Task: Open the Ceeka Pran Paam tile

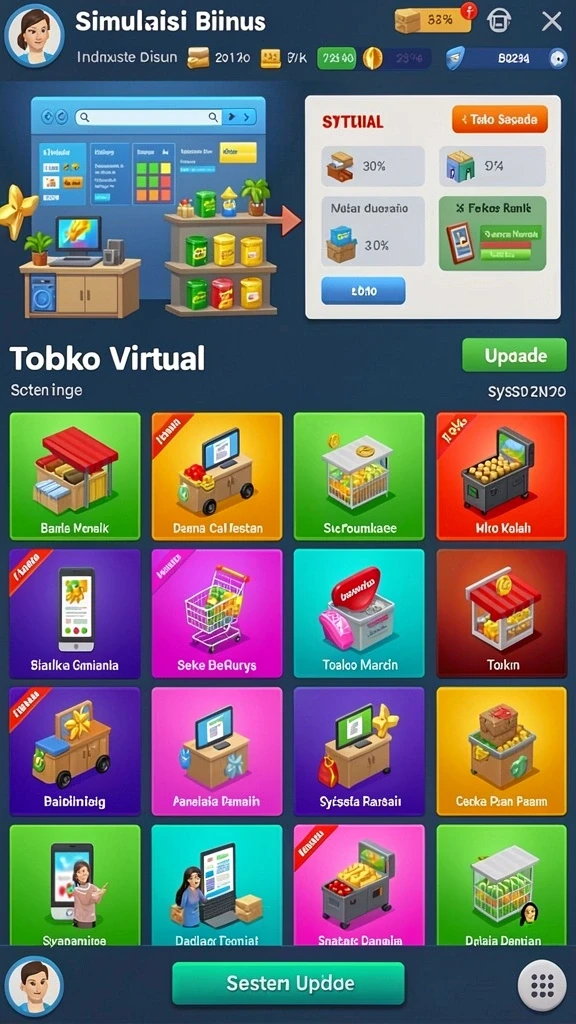Action: point(502,751)
